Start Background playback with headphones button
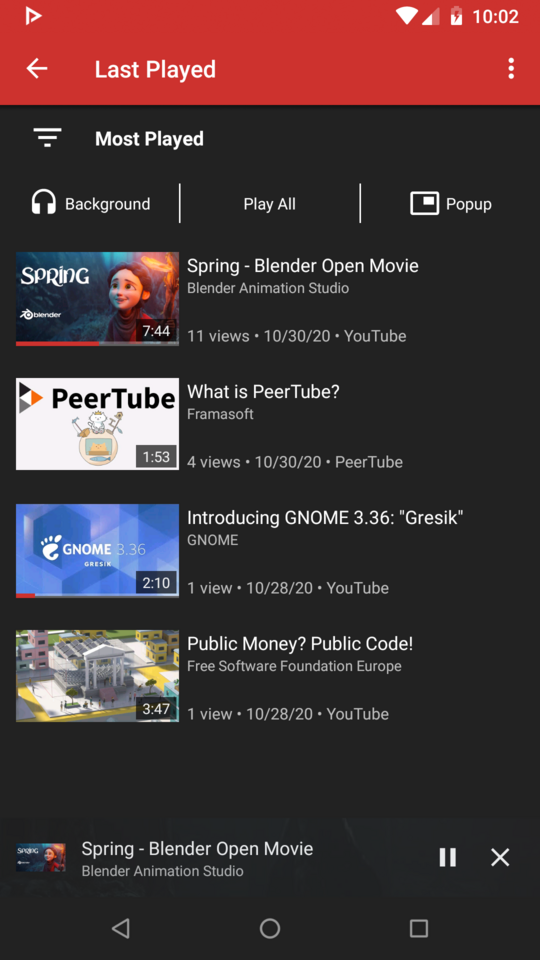540x960 pixels. (x=90, y=203)
